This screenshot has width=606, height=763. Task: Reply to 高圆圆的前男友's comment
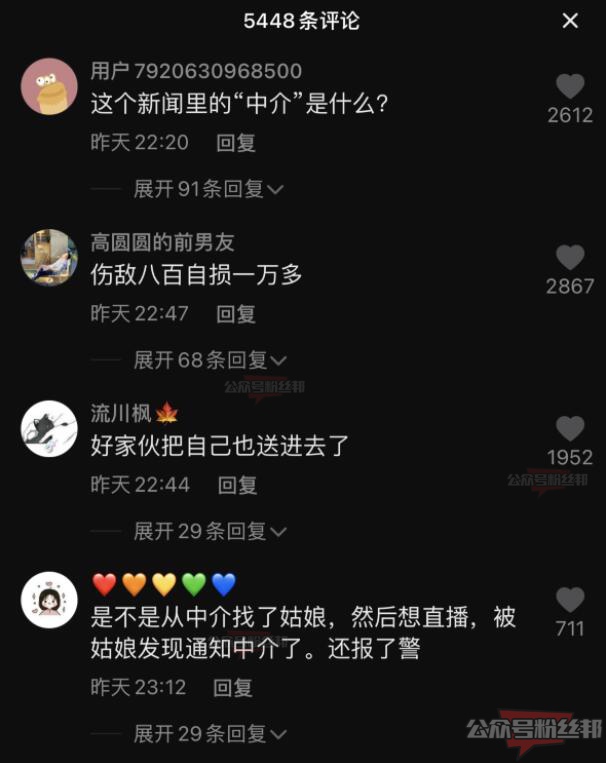click(237, 314)
